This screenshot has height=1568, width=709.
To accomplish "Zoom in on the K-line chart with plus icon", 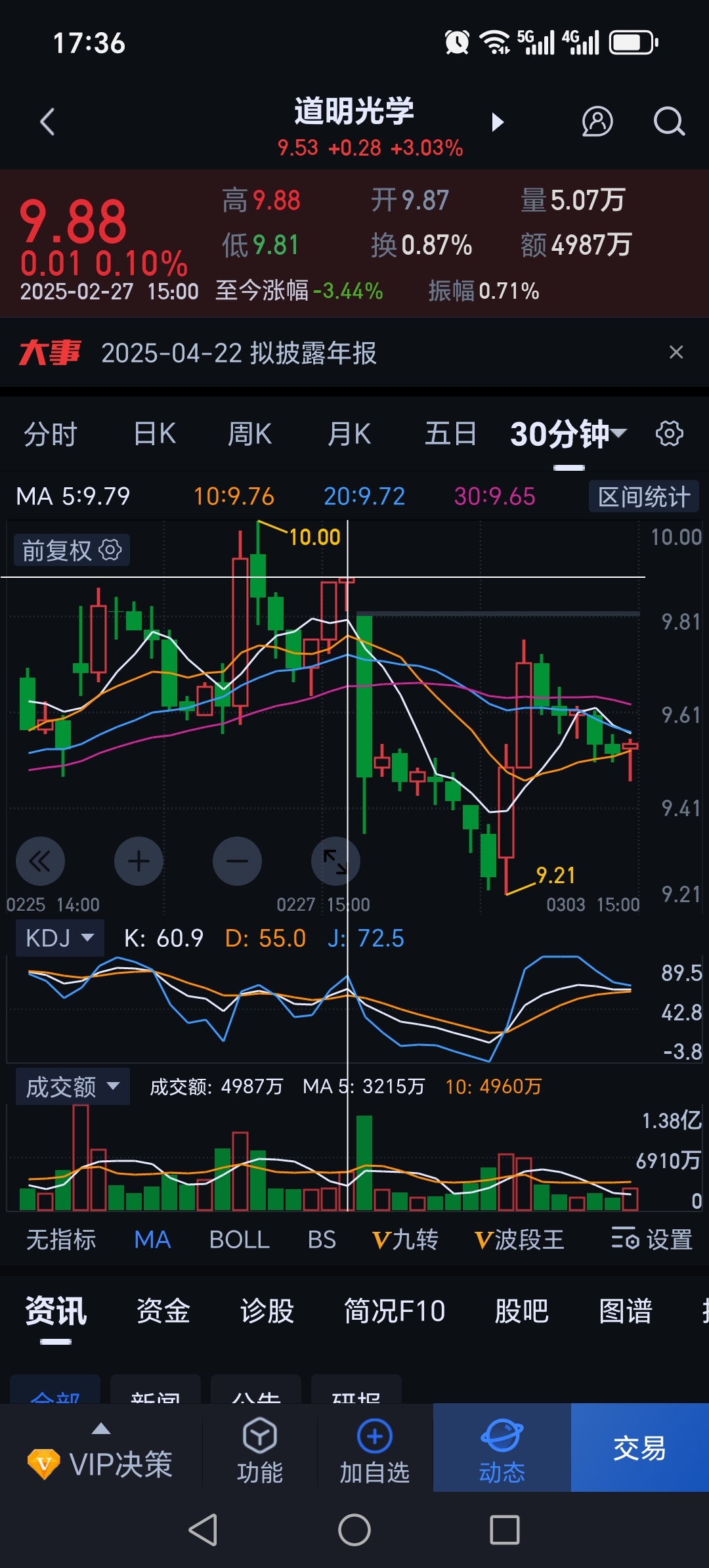I will [139, 861].
